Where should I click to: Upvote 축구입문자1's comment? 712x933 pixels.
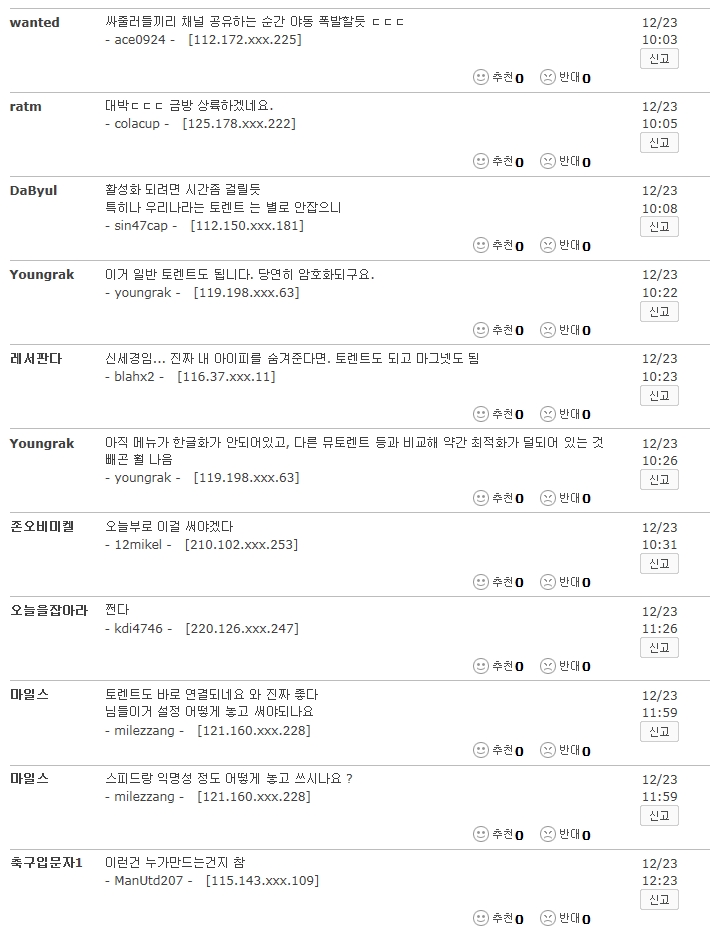(497, 918)
